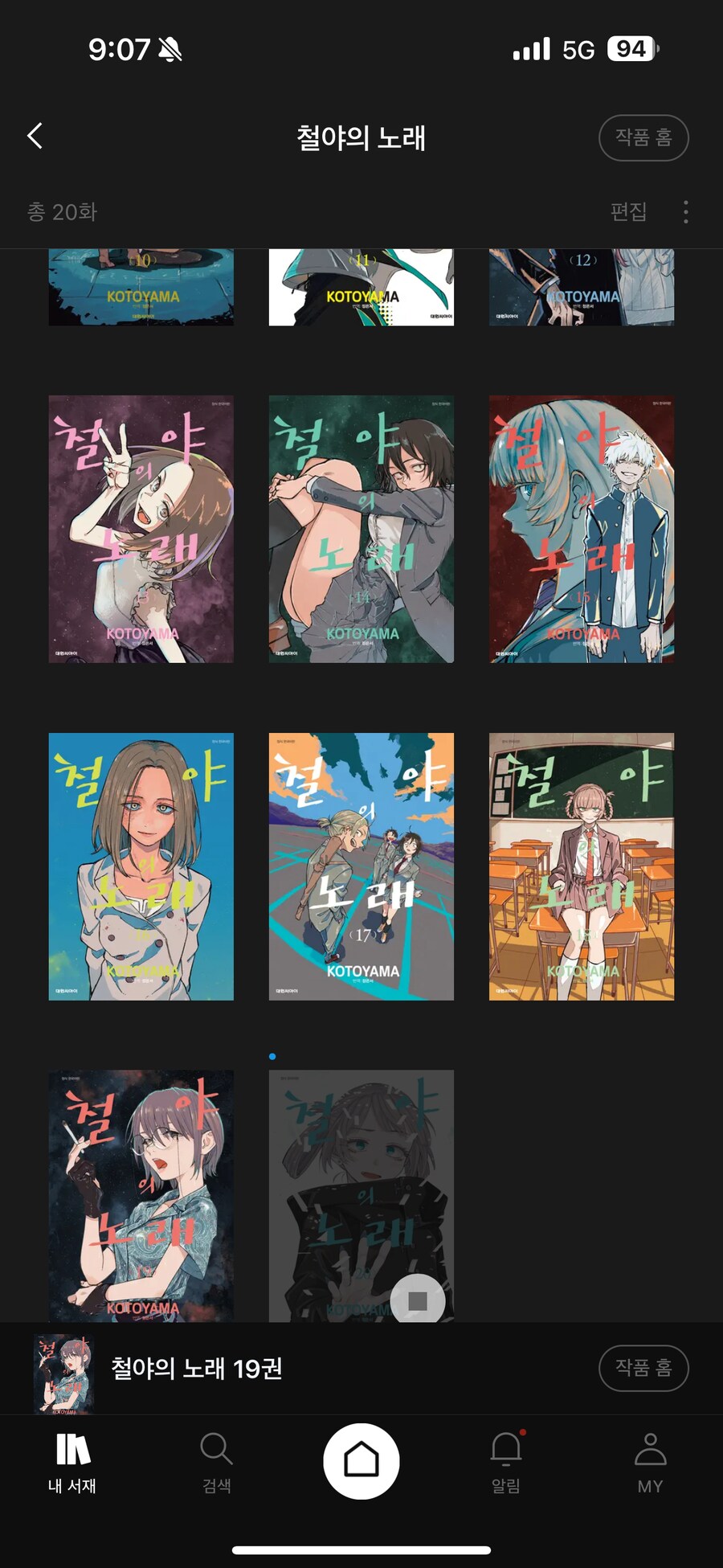Image resolution: width=723 pixels, height=1568 pixels.
Task: Open volume 13 cover with peace-sign girl
Action: tap(141, 529)
